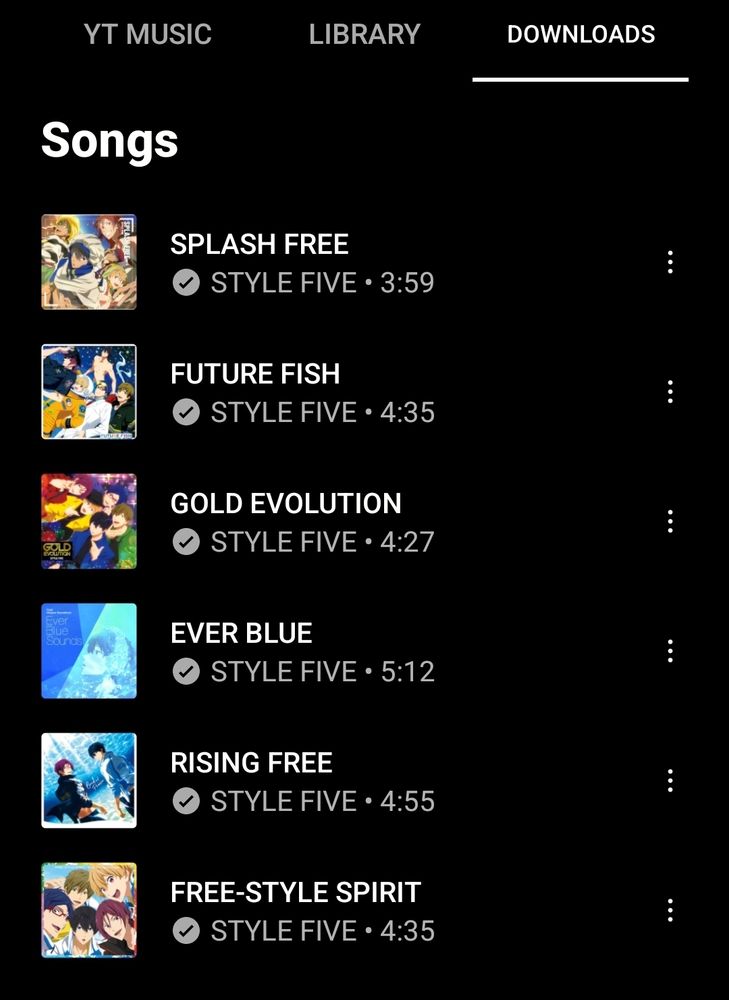The height and width of the screenshot is (1000, 729).
Task: Open more options for RISING FREE
Action: (x=670, y=780)
